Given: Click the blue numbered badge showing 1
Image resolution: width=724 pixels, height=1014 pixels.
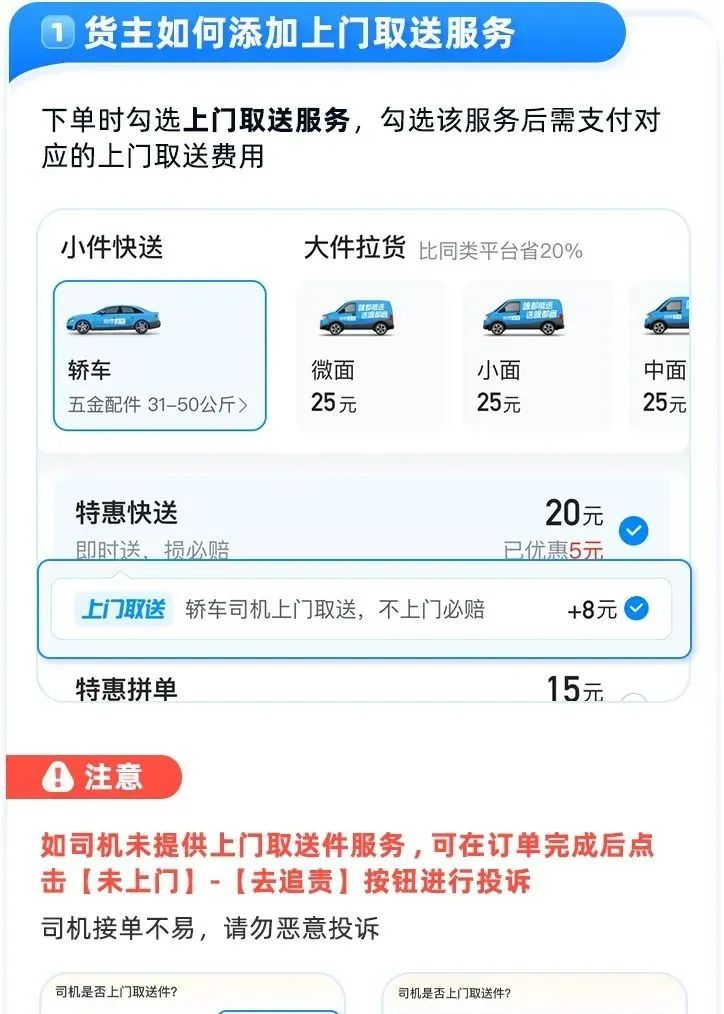Looking at the screenshot, I should (56, 33).
